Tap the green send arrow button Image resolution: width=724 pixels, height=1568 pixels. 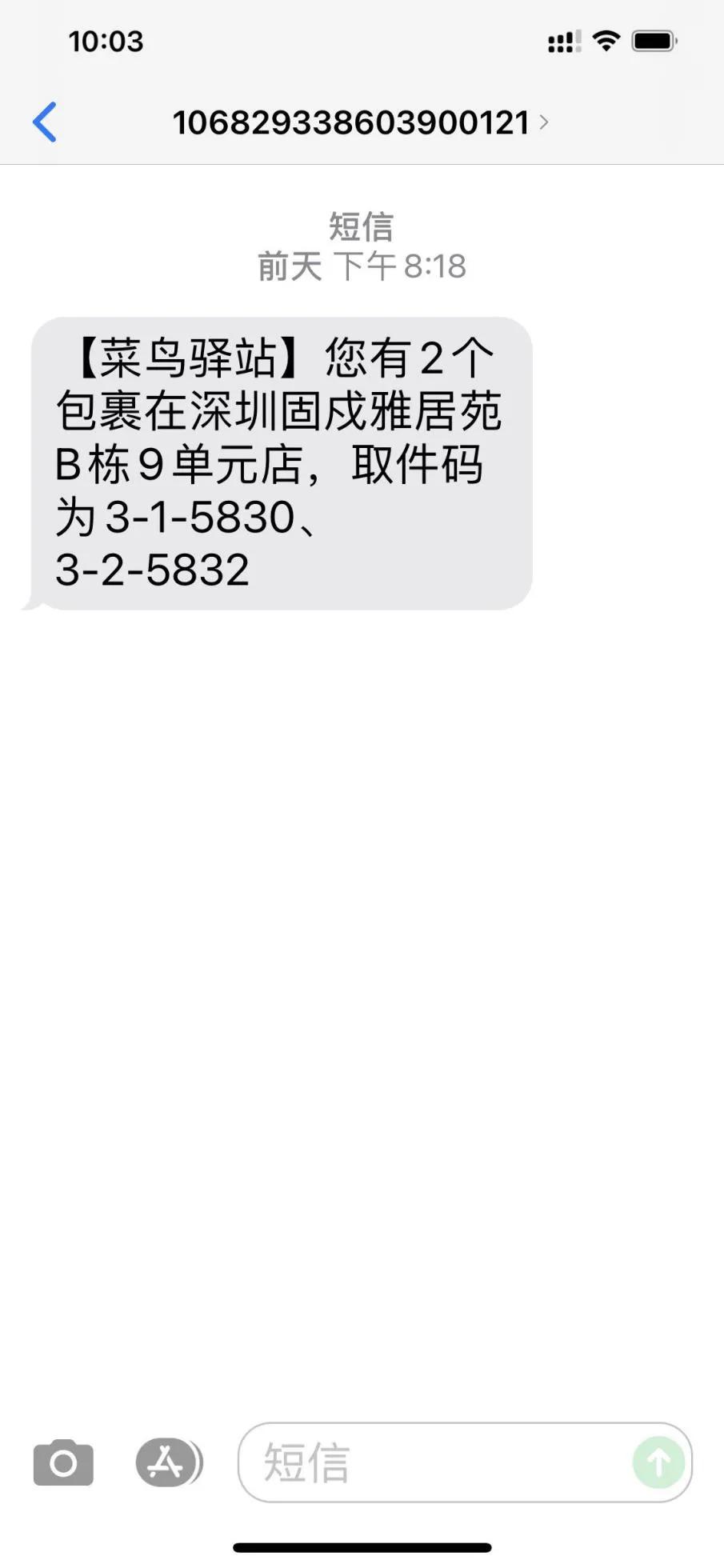(x=658, y=1462)
